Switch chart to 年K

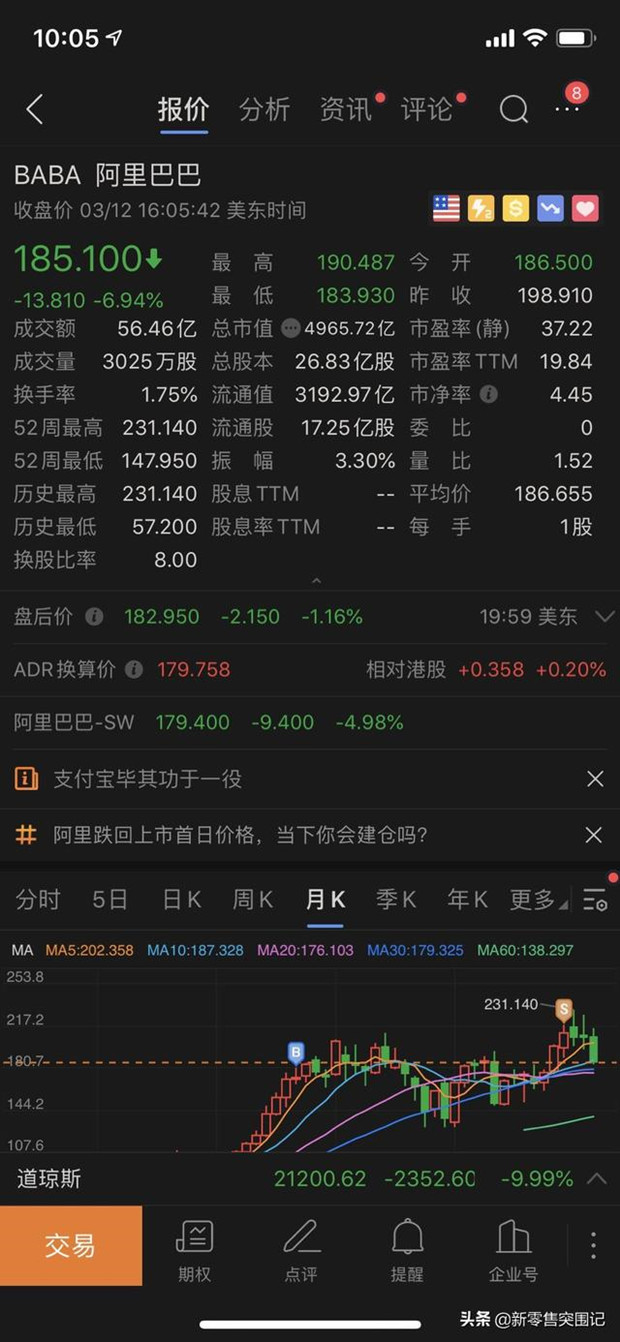(467, 900)
